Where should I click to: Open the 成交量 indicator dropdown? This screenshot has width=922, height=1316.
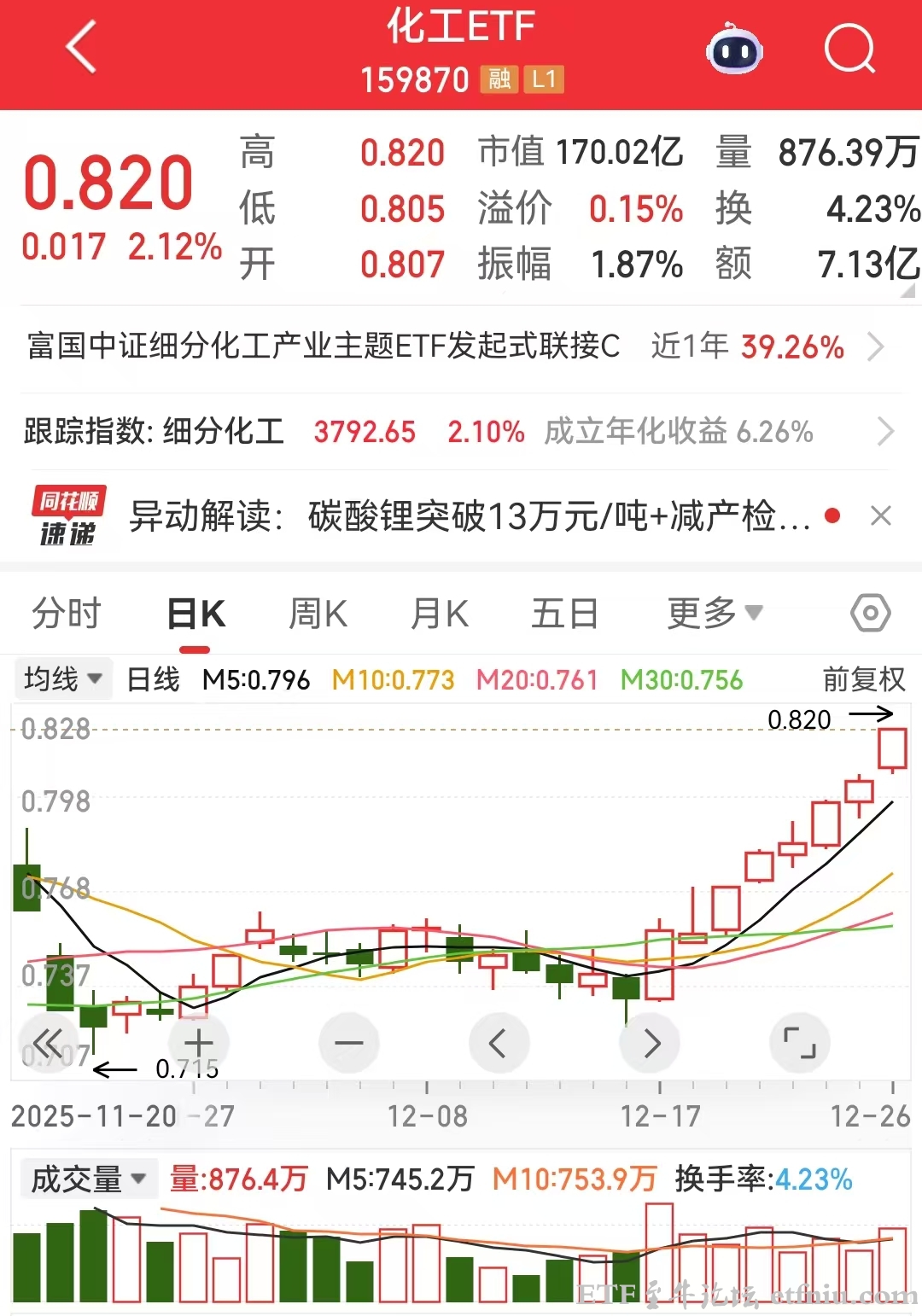tap(88, 1178)
